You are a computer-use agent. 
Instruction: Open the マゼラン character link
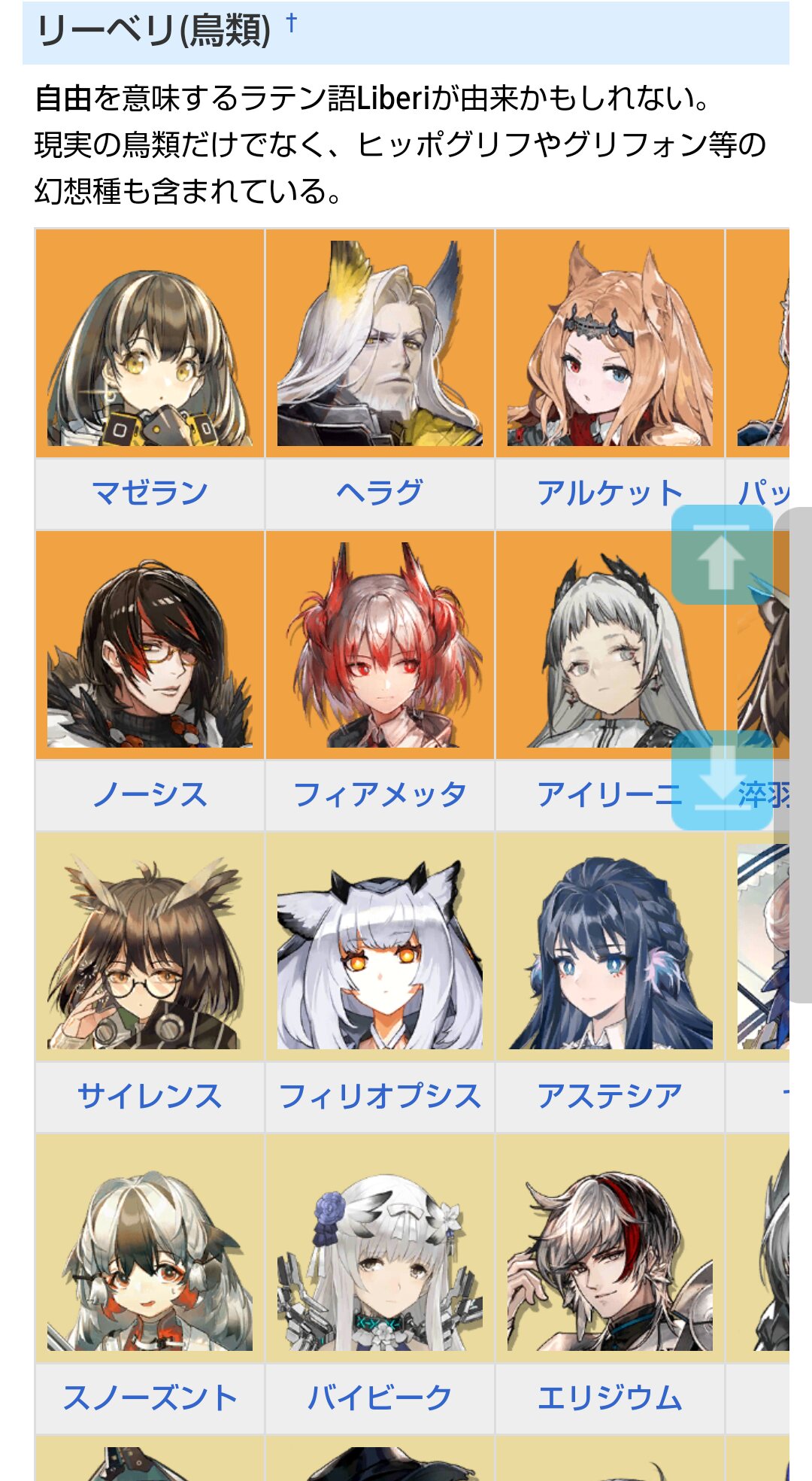point(150,493)
